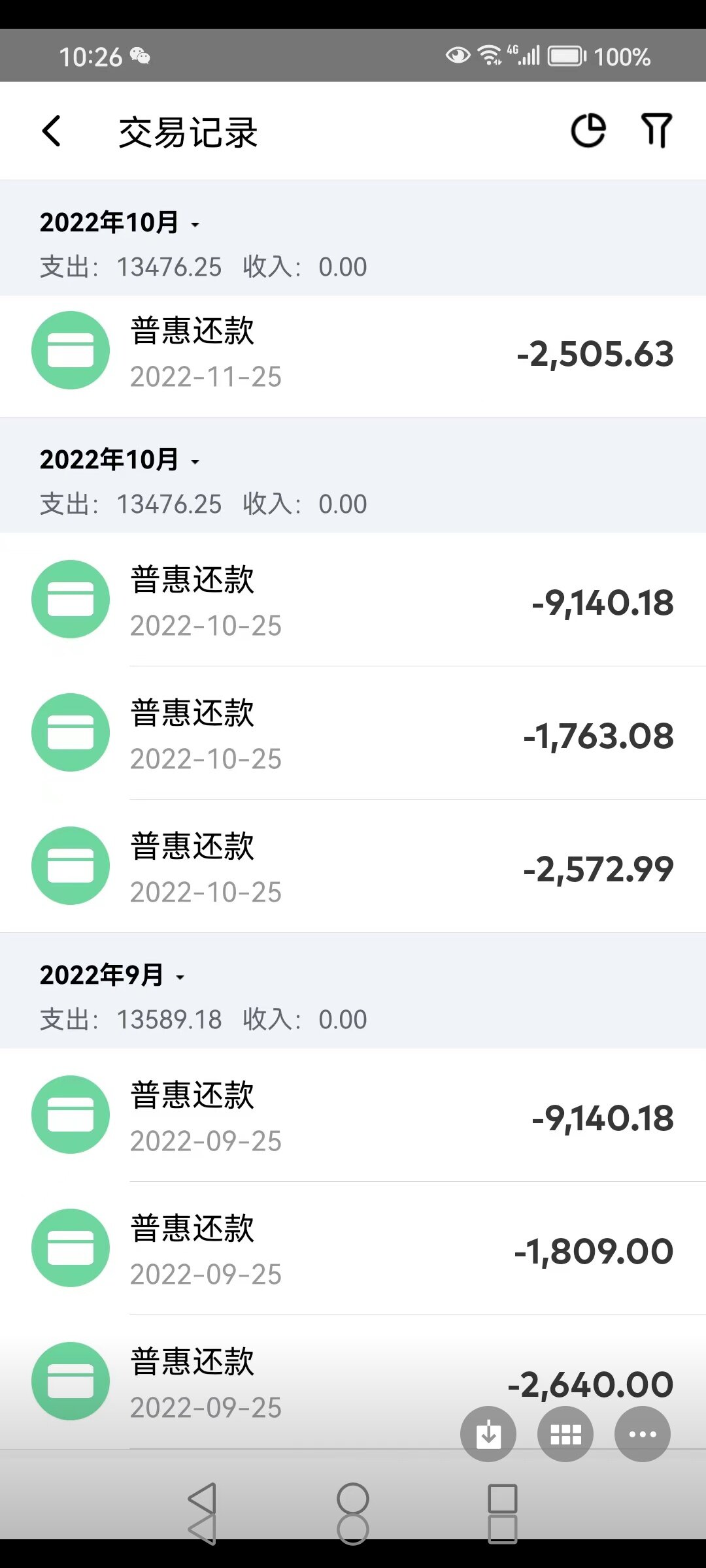706x1568 pixels.
Task: Expand the 2022年9月 month picker
Action: [112, 975]
